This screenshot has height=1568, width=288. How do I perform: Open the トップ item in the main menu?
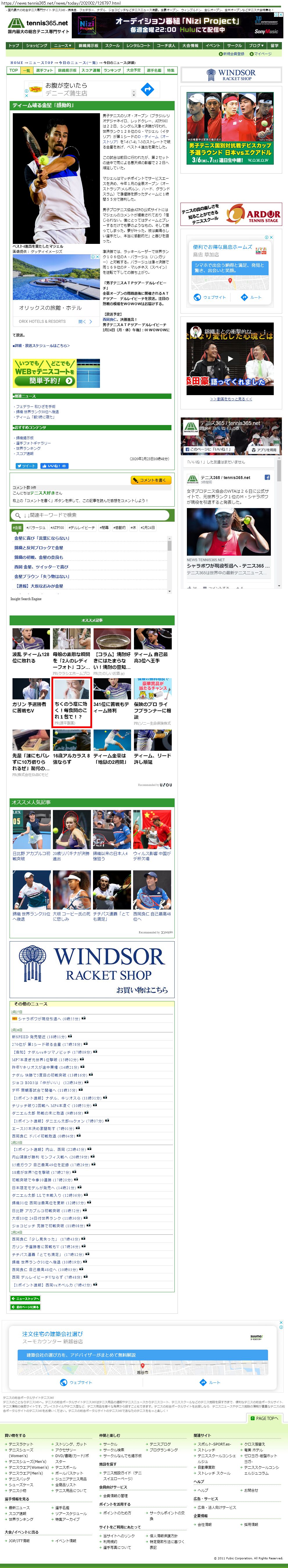pos(14,46)
